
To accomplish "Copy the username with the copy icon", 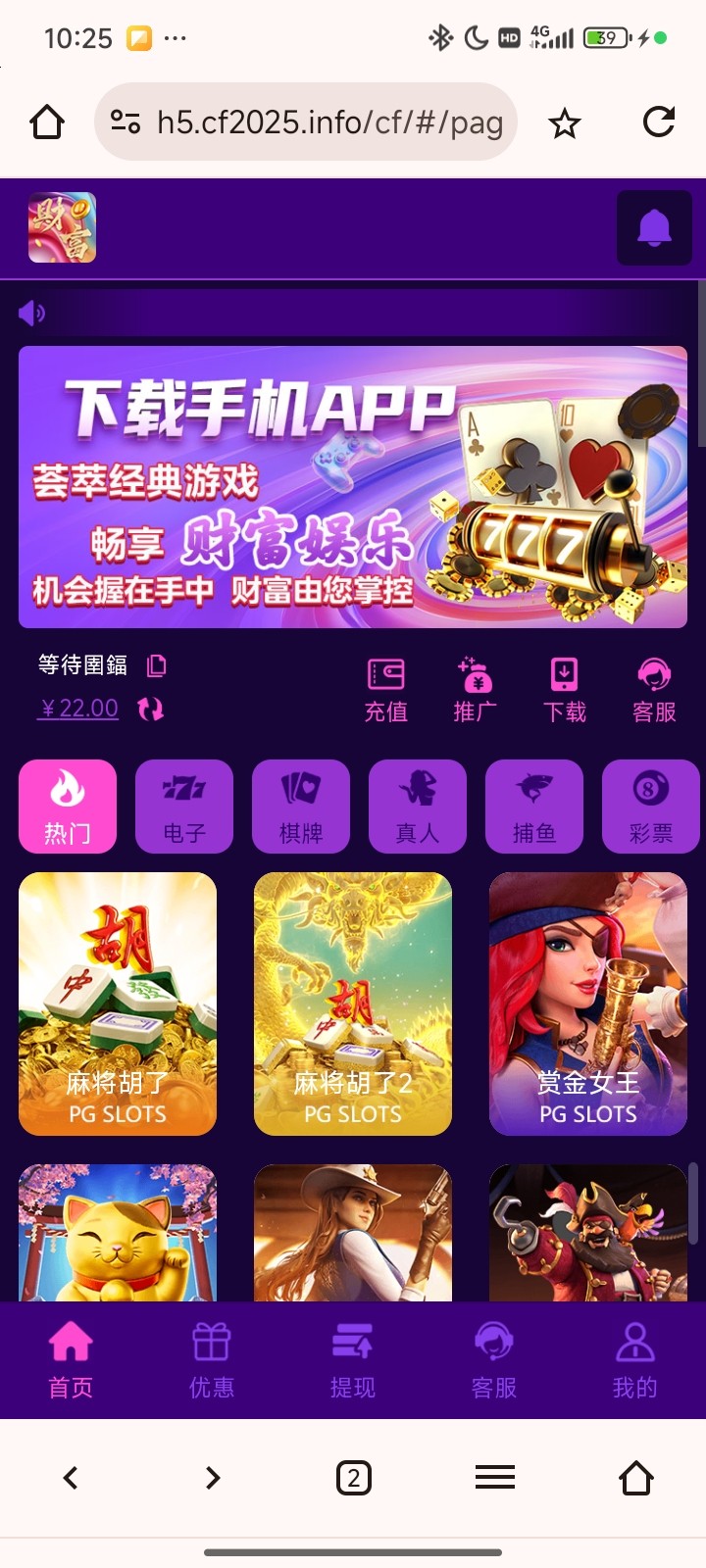I will (x=156, y=666).
